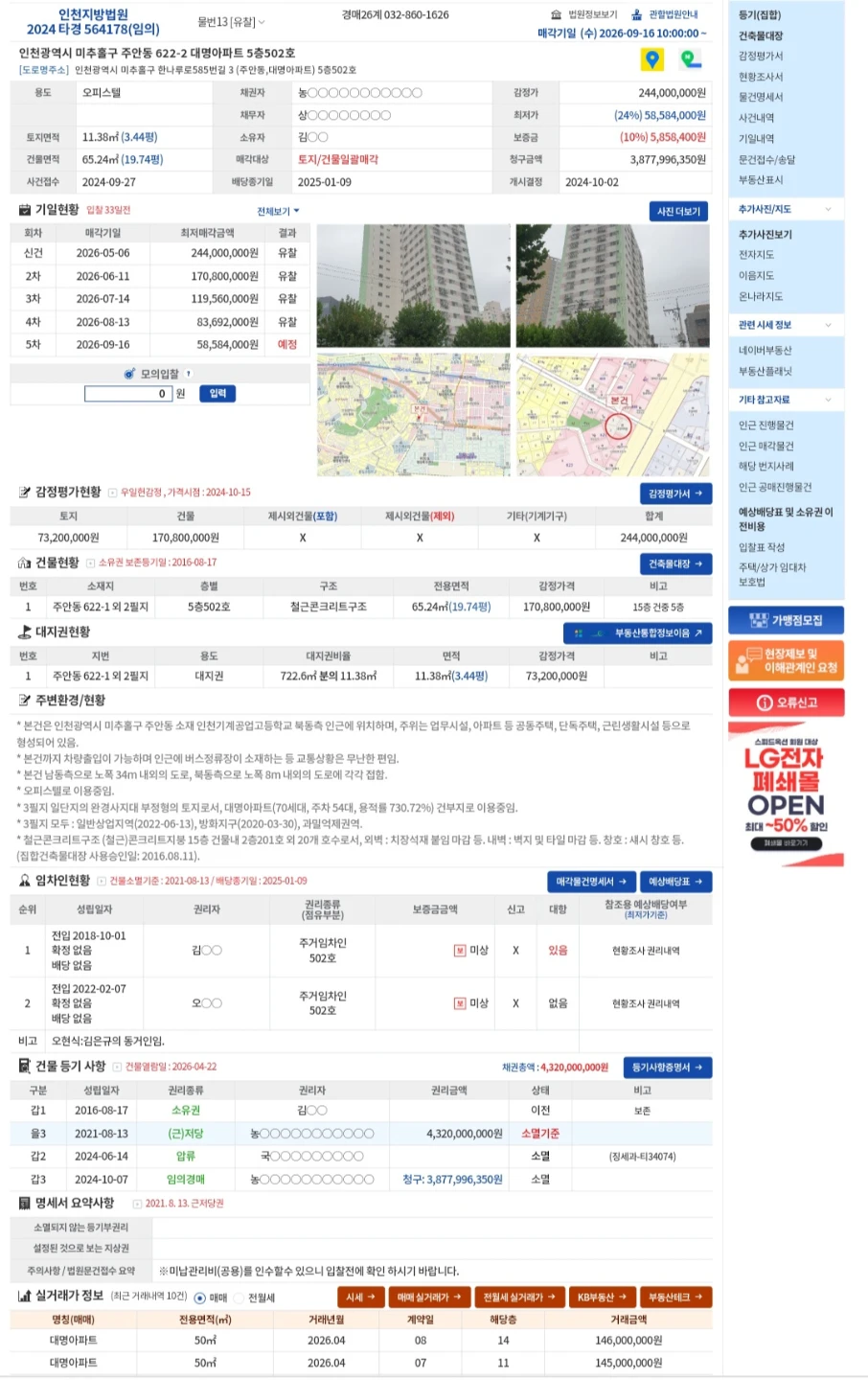Screen dimensions: 868x1380
Task: Tap the 사진 더보기 button
Action: 680,212
